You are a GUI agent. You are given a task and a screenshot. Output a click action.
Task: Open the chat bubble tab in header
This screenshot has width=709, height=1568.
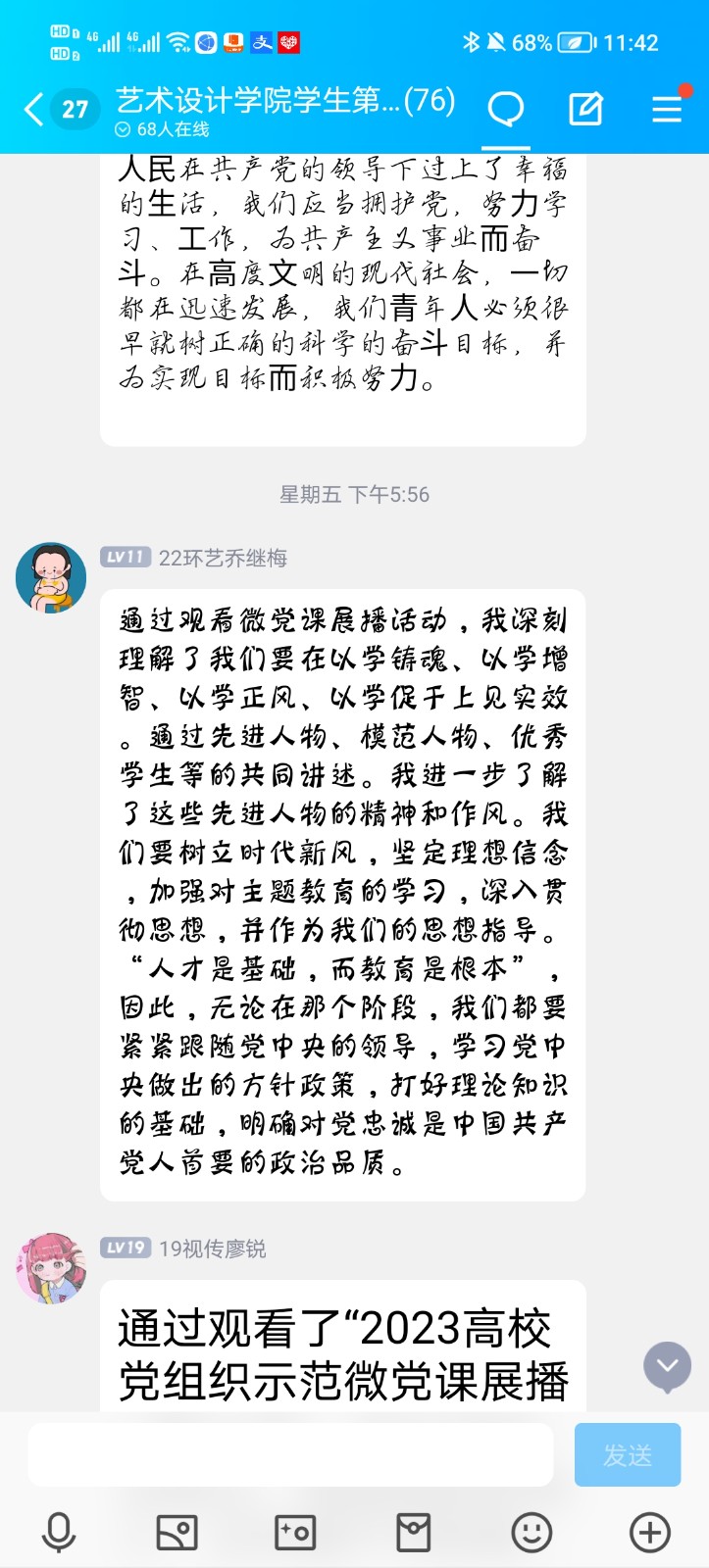coord(506,109)
